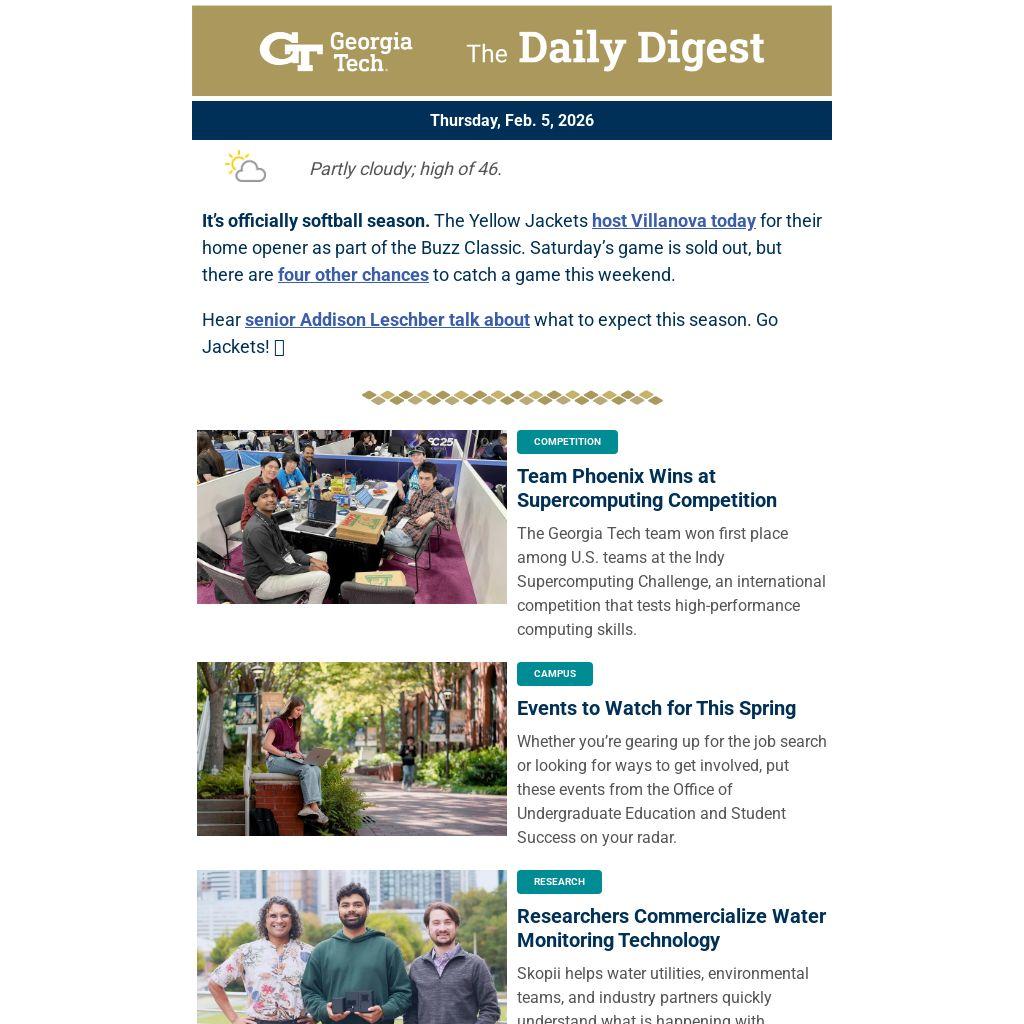Open the 'host Villanova today' link

[x=673, y=221]
